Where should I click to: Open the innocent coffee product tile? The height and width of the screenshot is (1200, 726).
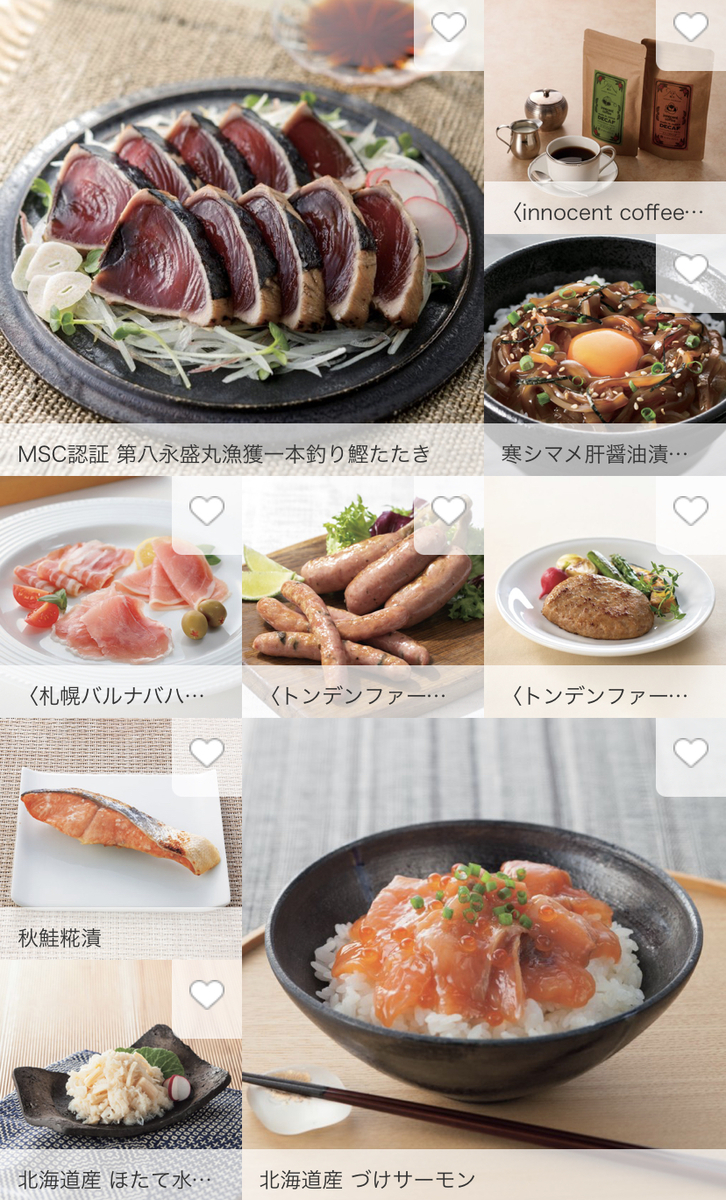[x=605, y=116]
